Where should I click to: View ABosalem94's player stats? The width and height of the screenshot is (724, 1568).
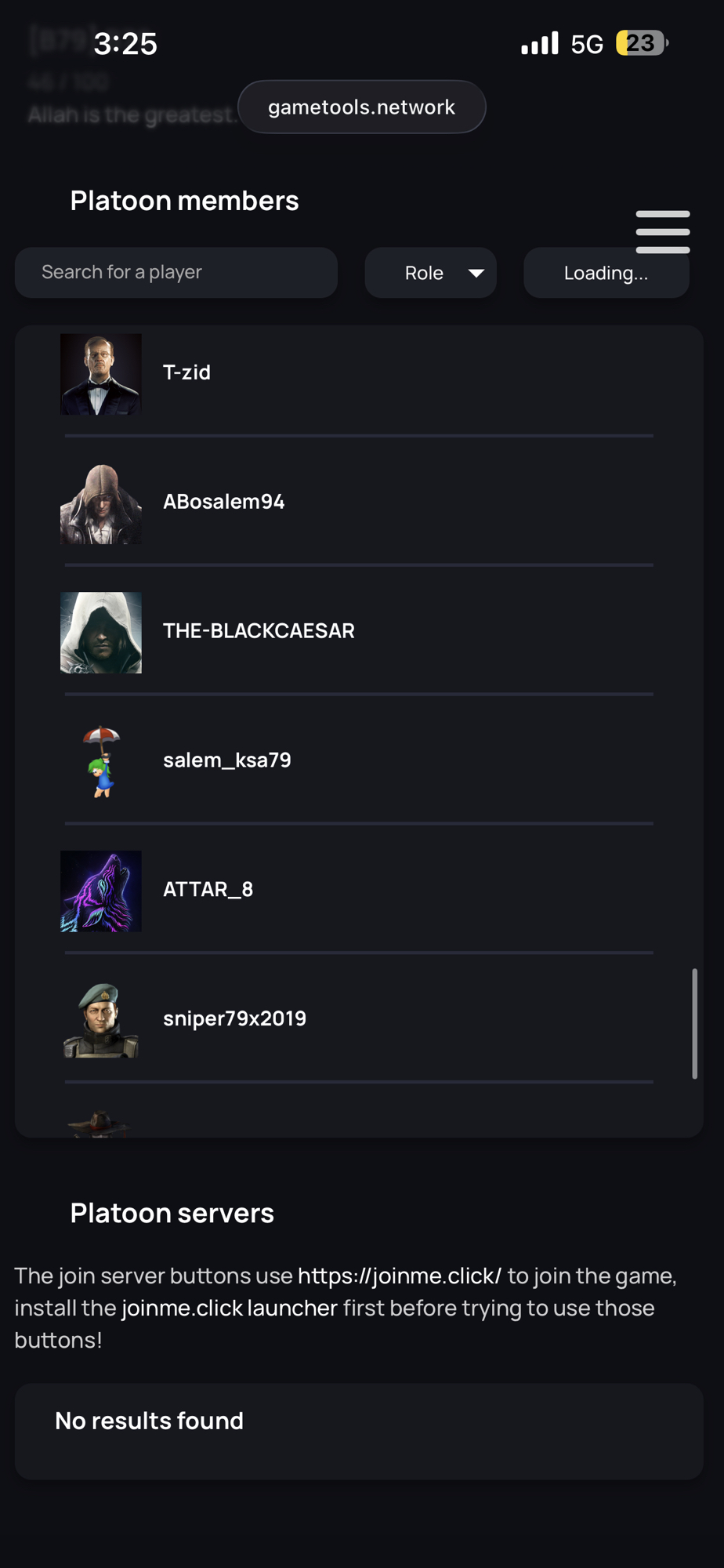pos(223,503)
